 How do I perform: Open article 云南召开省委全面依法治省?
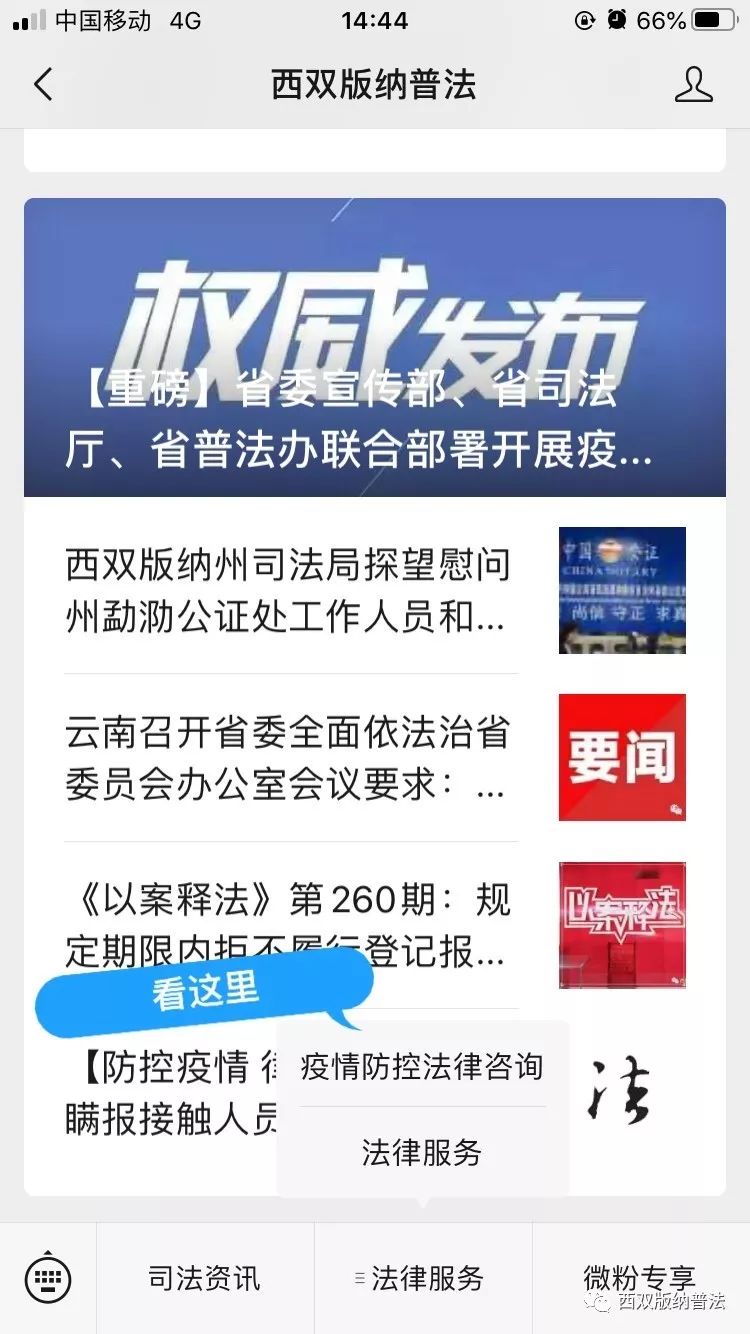point(290,758)
